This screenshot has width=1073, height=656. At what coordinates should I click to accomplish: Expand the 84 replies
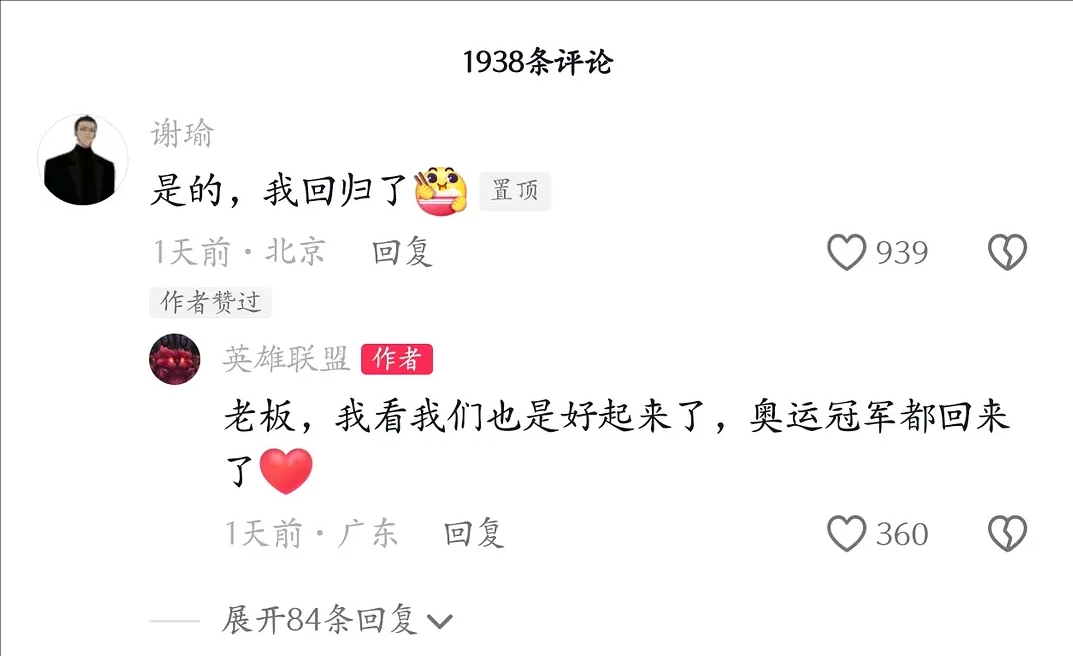tap(336, 621)
